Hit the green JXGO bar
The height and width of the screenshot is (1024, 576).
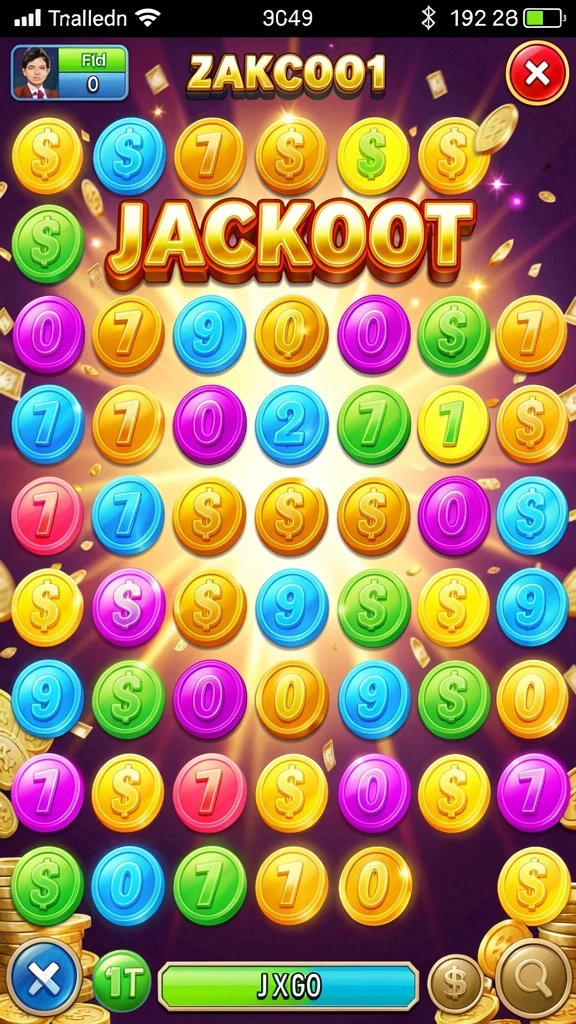point(288,986)
